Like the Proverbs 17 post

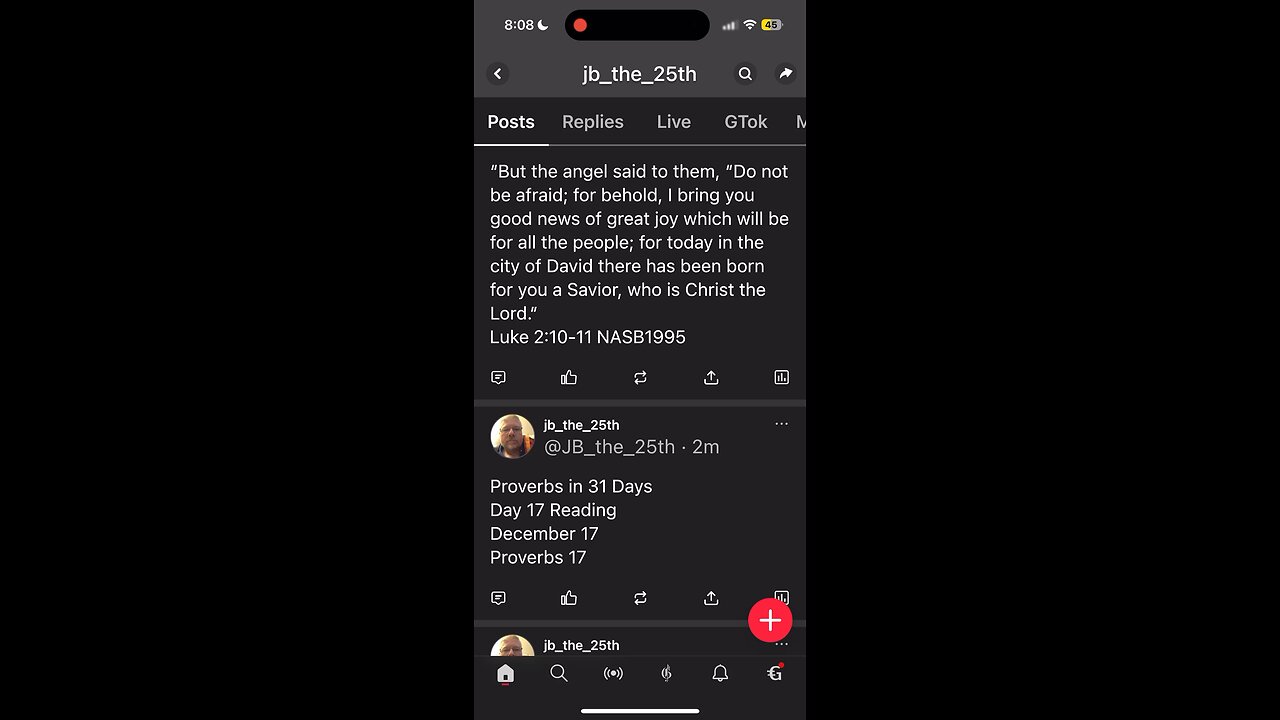(569, 598)
